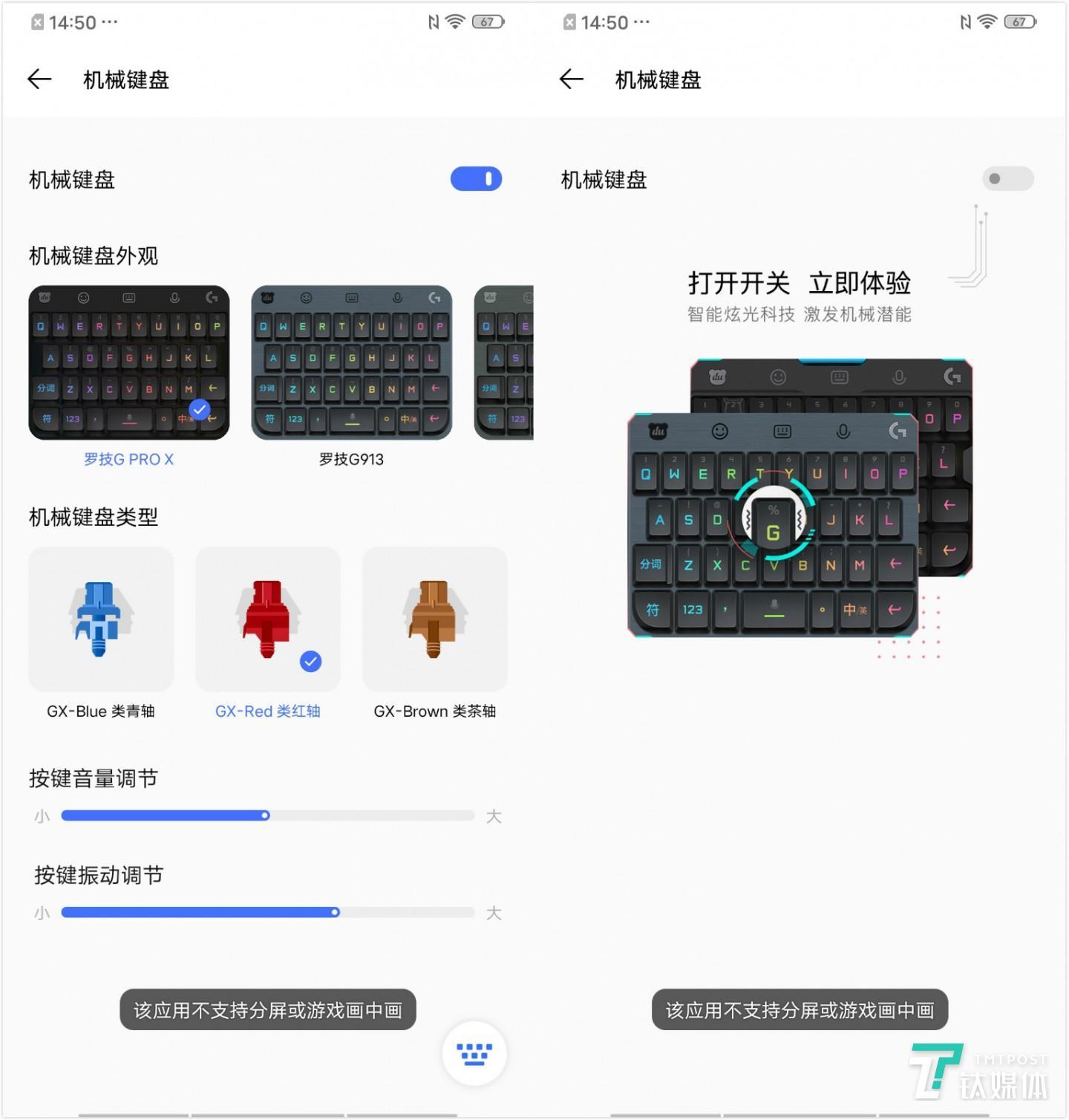Enable the 机械键盘 switch on the right panel
The image size is (1069, 1120).
click(1007, 179)
